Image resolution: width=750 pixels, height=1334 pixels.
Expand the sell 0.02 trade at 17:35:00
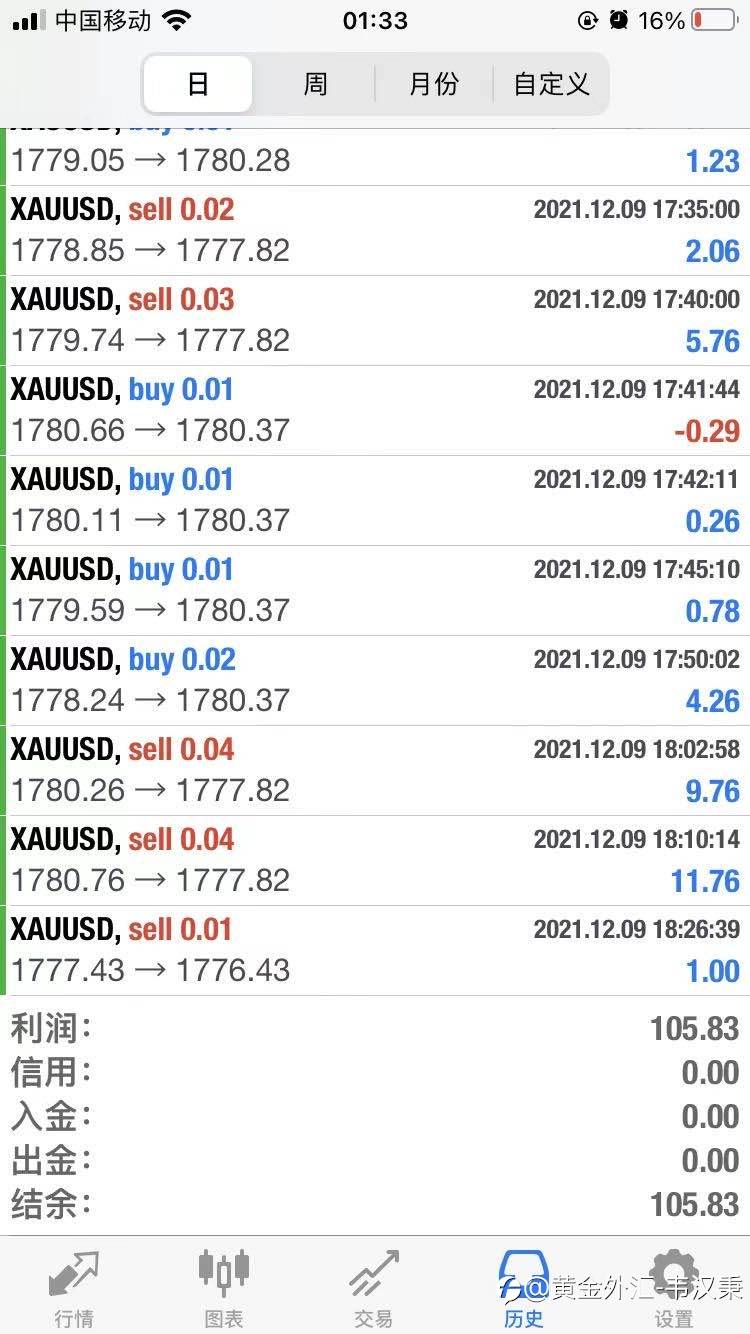(375, 231)
